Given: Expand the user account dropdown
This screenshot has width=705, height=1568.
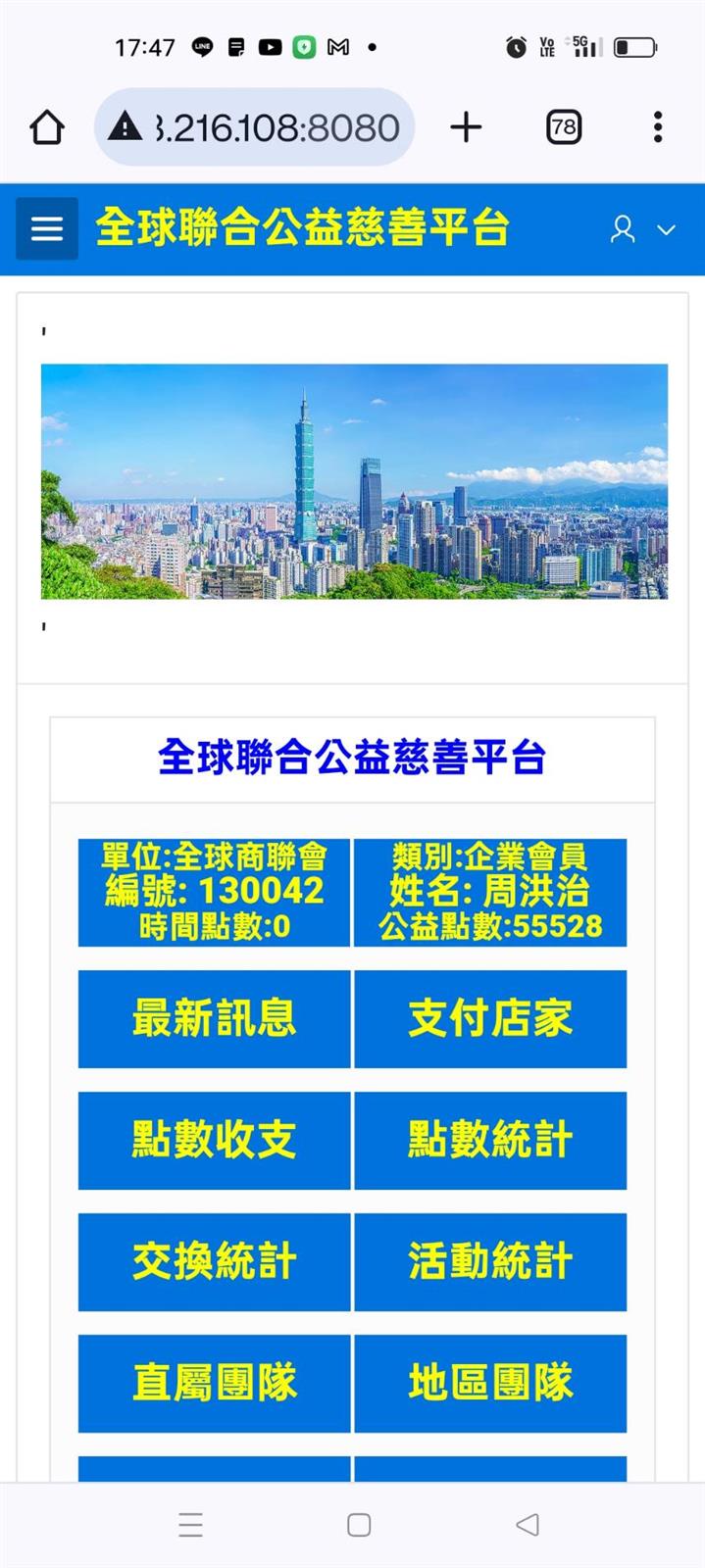Looking at the screenshot, I should point(643,230).
